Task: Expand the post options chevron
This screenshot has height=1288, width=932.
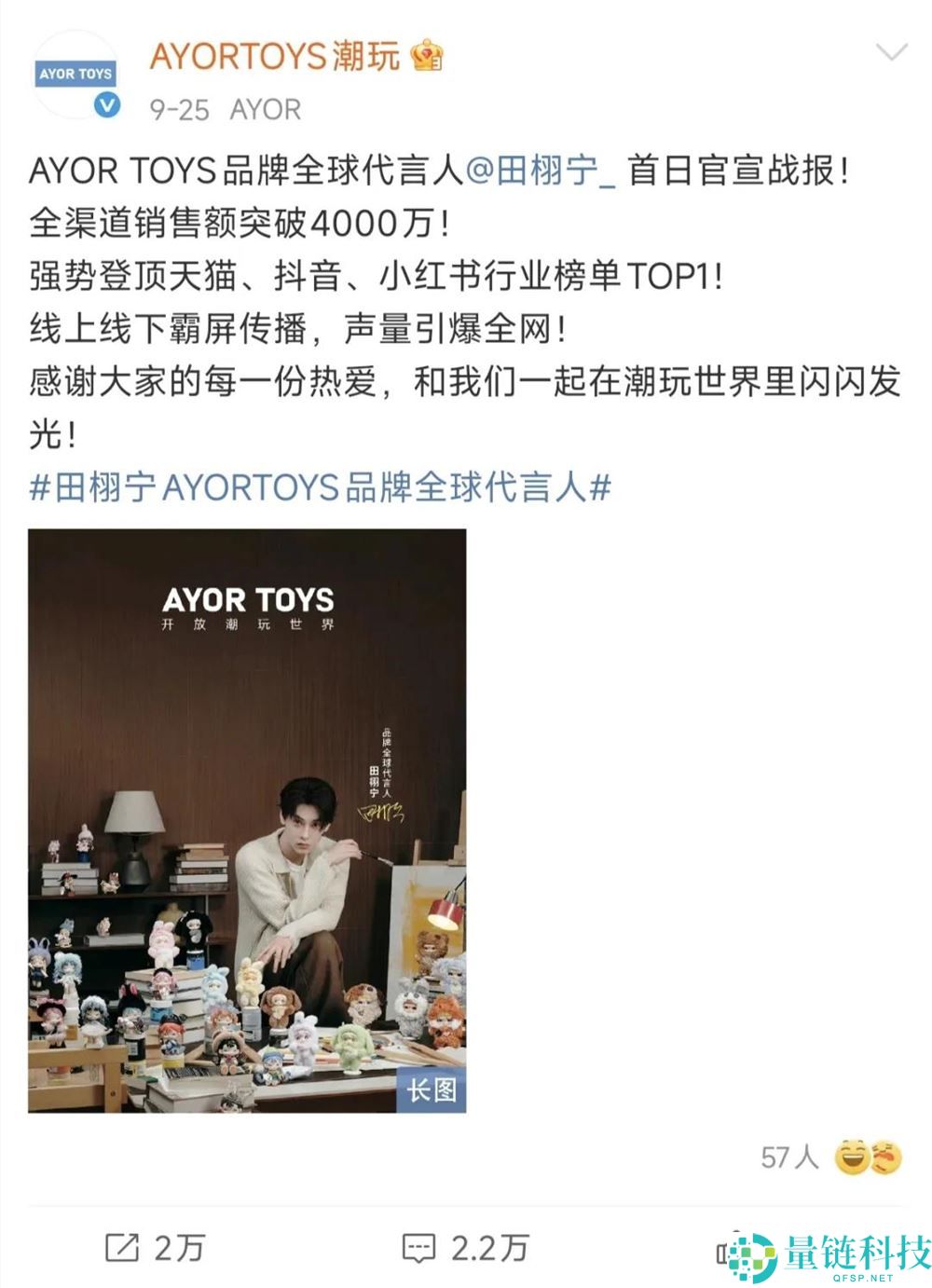Action: 891,53
